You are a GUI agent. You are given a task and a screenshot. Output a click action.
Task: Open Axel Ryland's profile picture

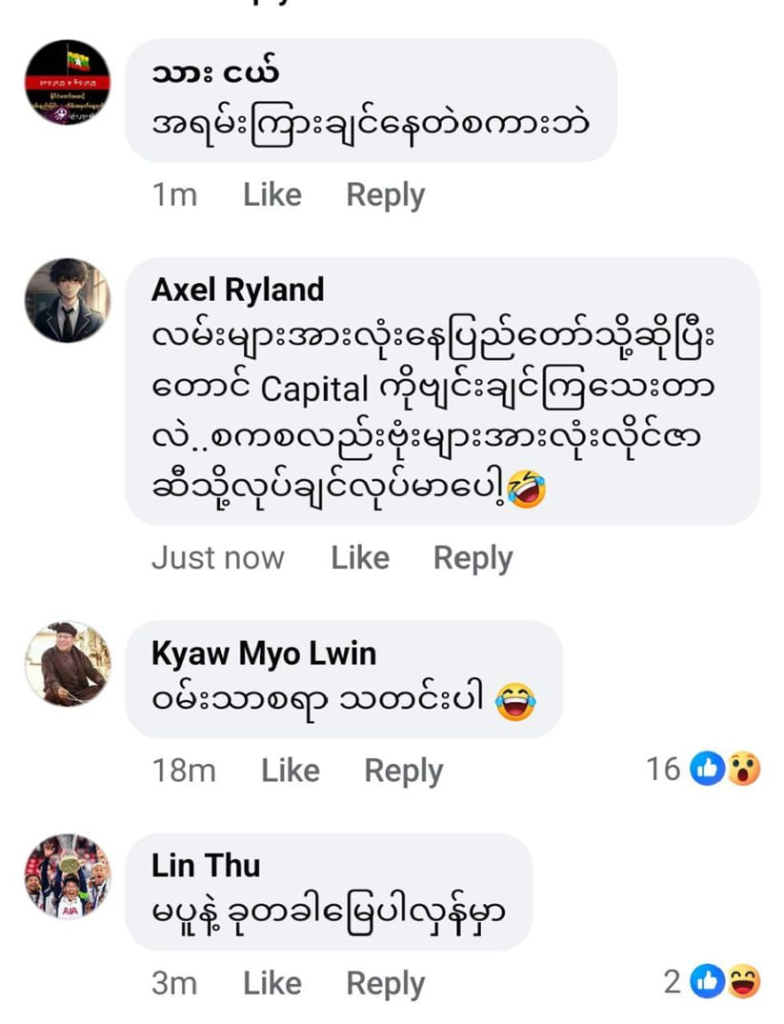click(67, 301)
